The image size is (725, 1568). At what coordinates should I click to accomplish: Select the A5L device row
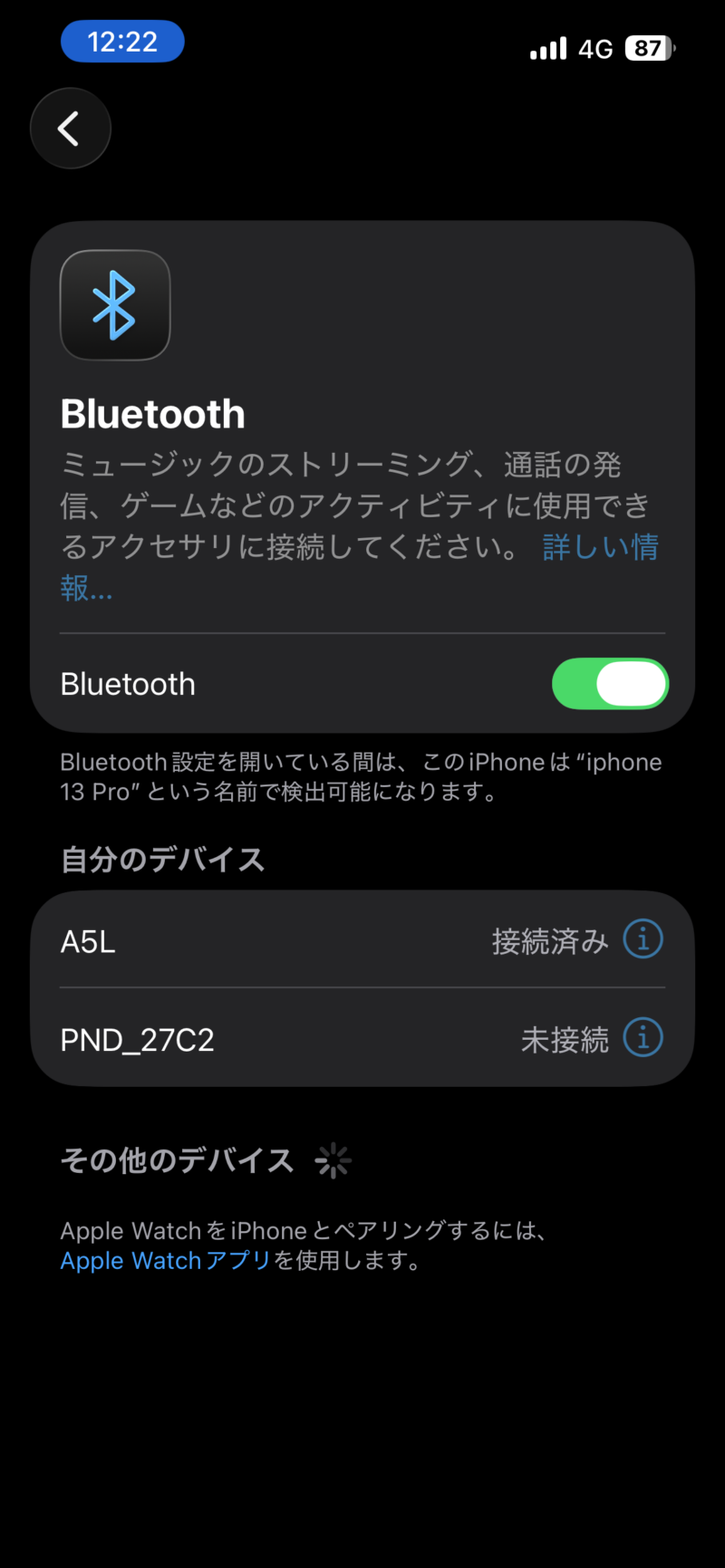pyautogui.click(x=272, y=941)
